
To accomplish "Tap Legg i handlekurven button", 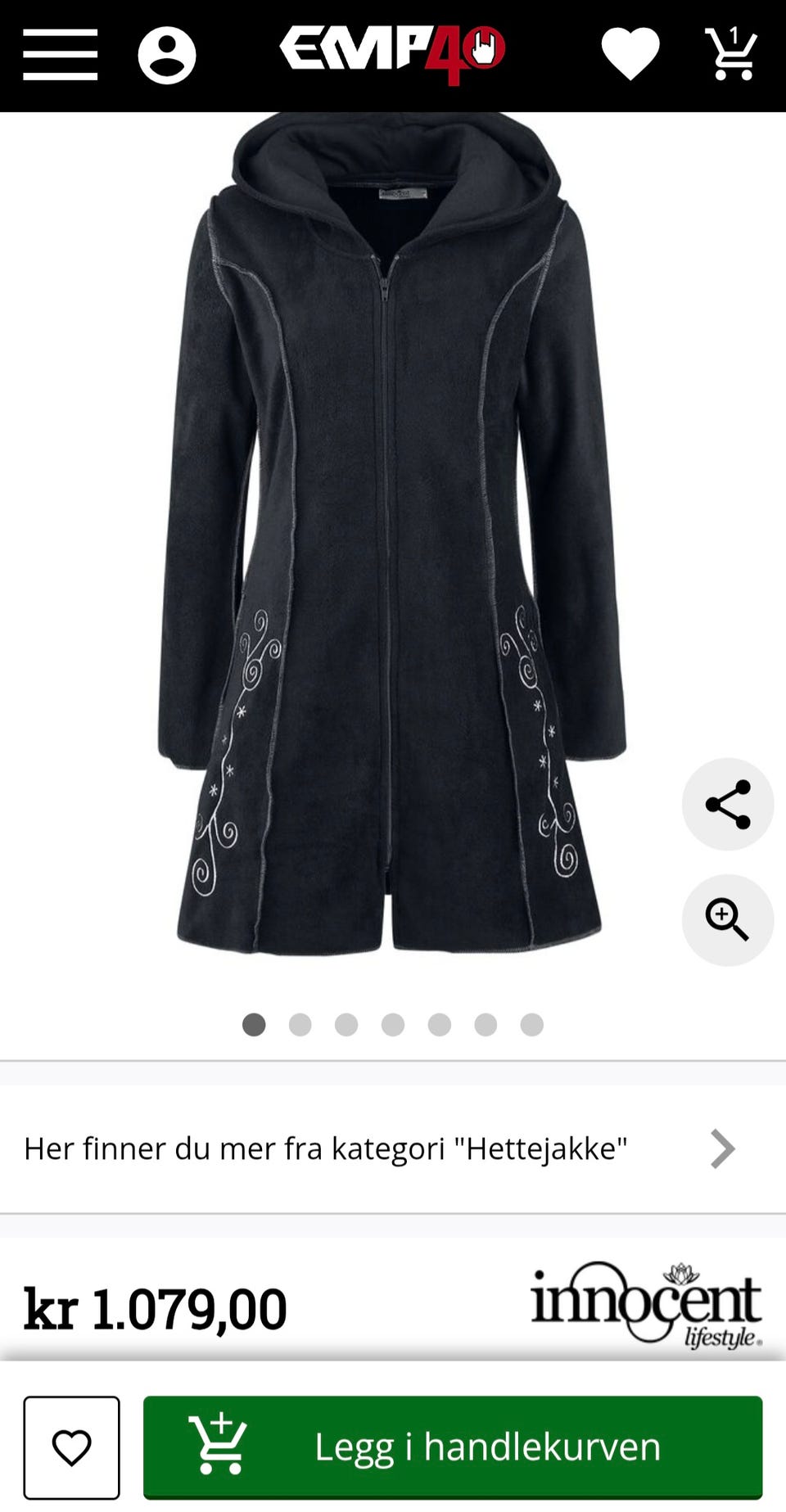I will click(x=453, y=1447).
